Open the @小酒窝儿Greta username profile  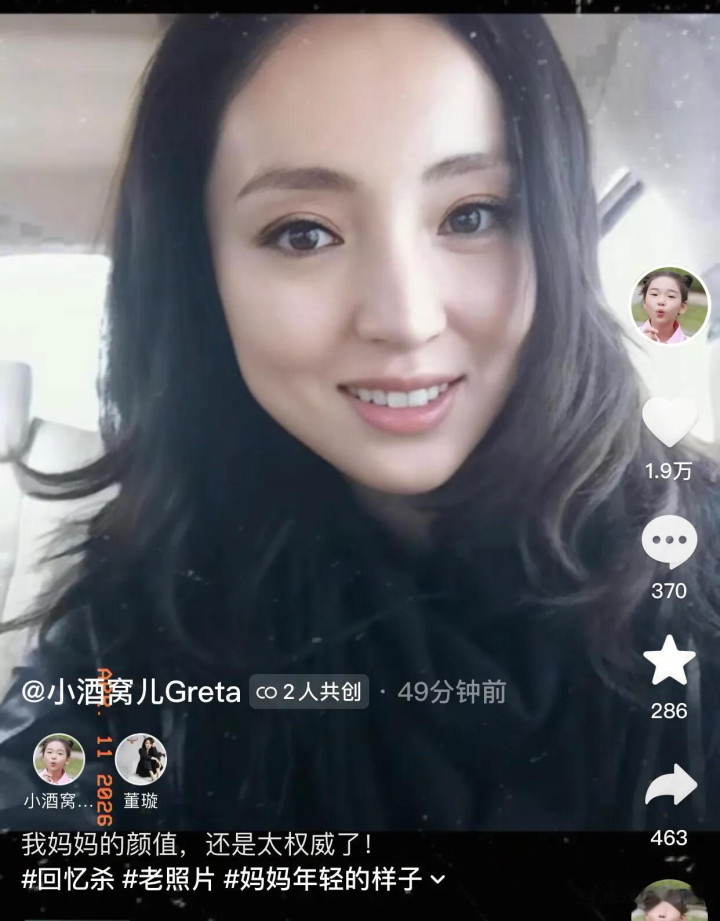(131, 692)
